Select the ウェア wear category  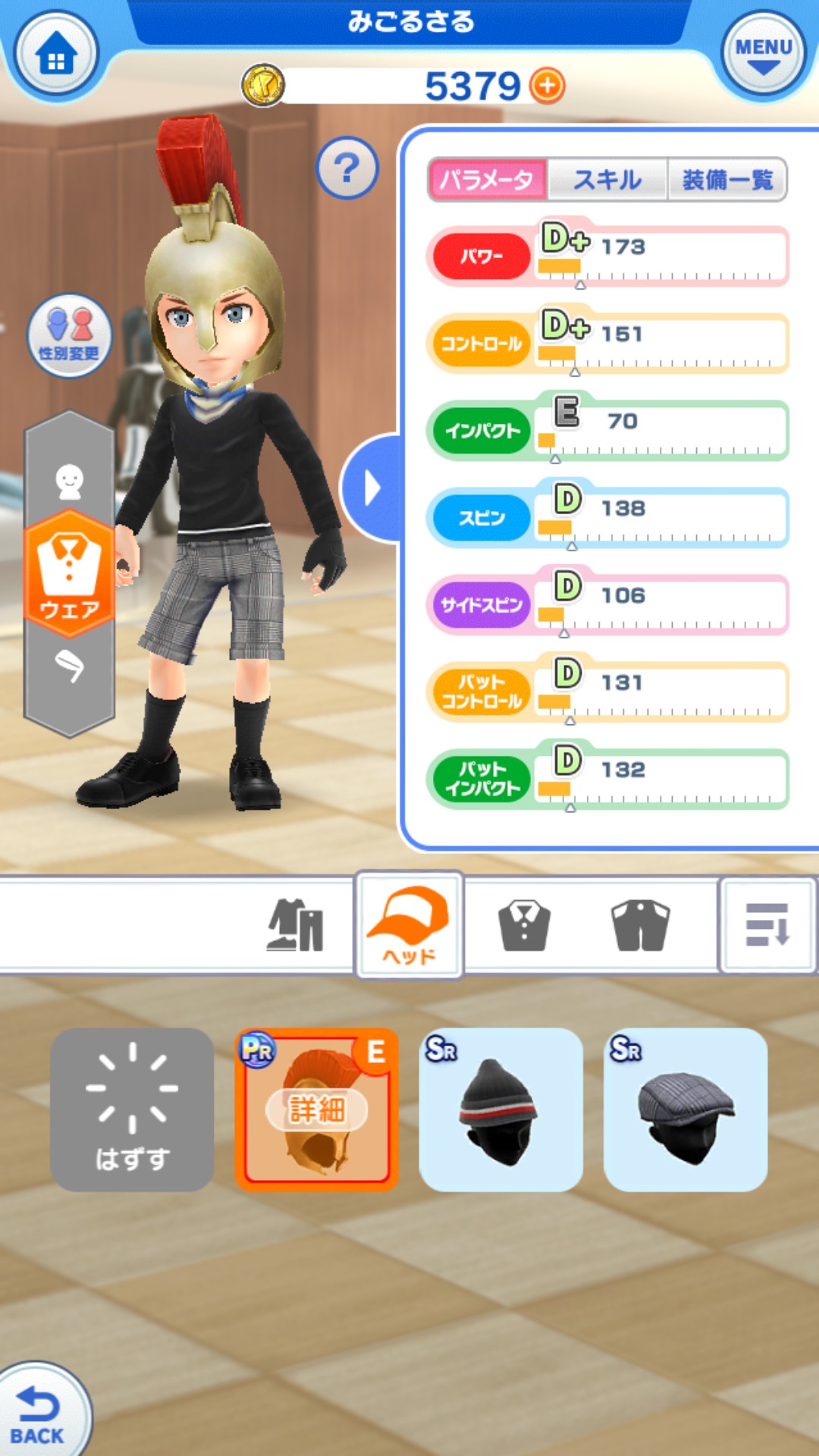[x=69, y=574]
